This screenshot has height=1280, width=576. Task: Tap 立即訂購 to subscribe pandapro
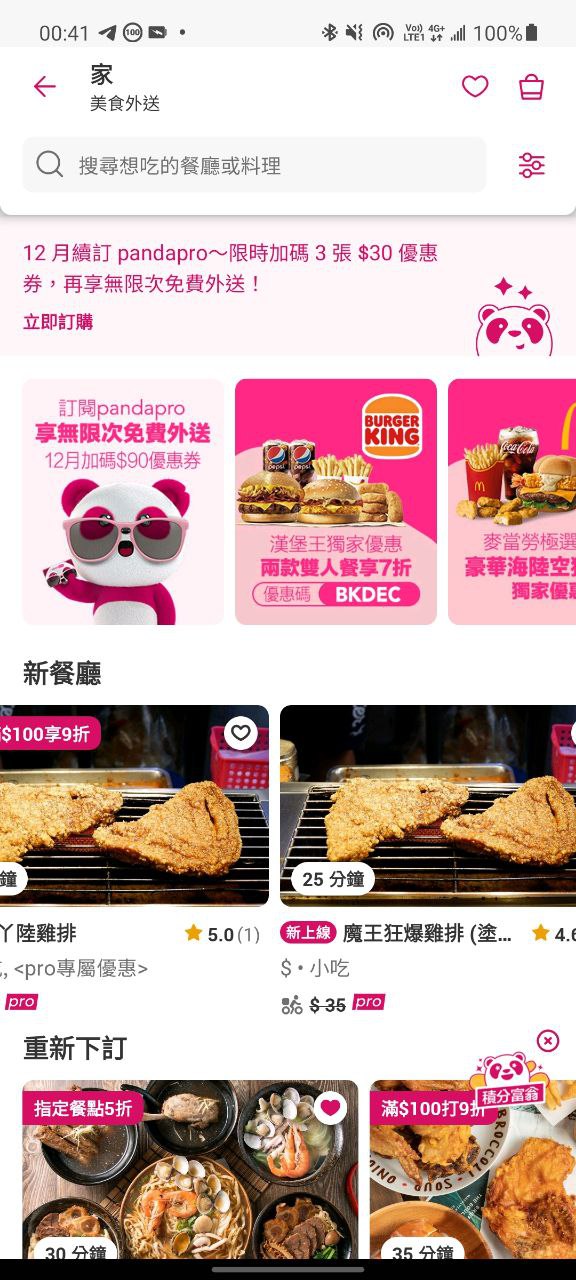58,322
